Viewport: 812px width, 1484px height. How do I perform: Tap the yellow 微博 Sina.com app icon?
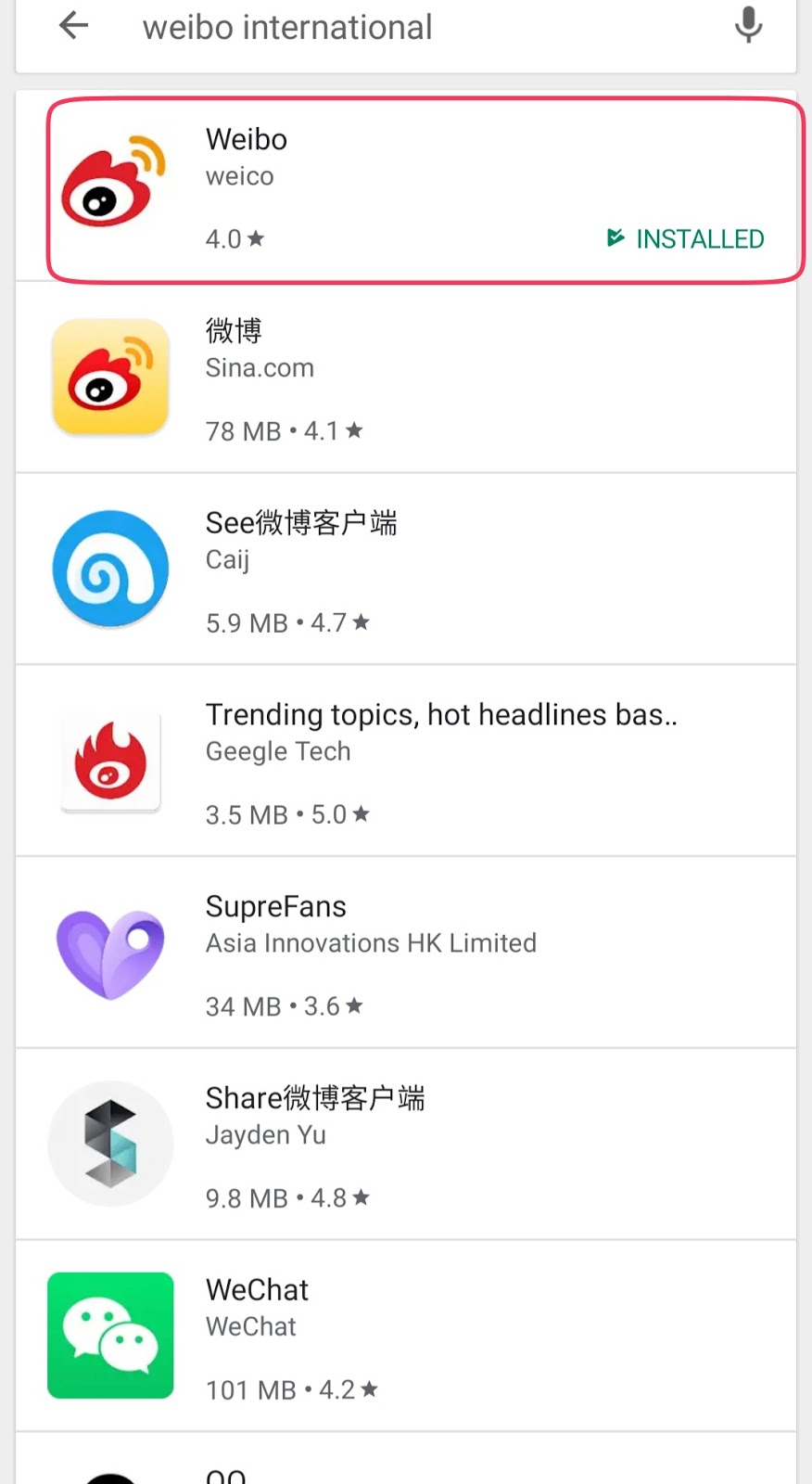point(110,376)
